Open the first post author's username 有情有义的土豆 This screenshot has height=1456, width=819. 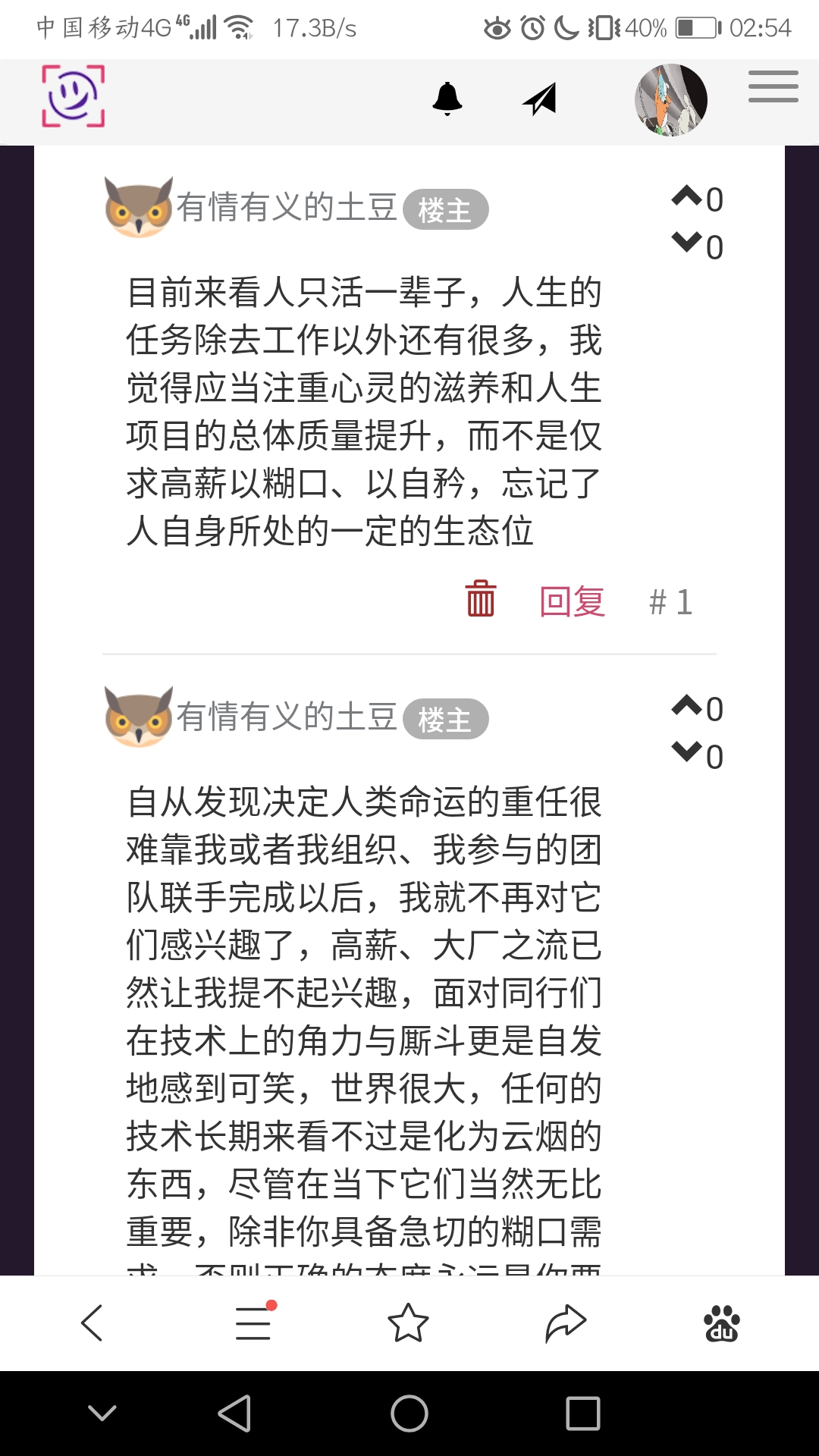287,207
